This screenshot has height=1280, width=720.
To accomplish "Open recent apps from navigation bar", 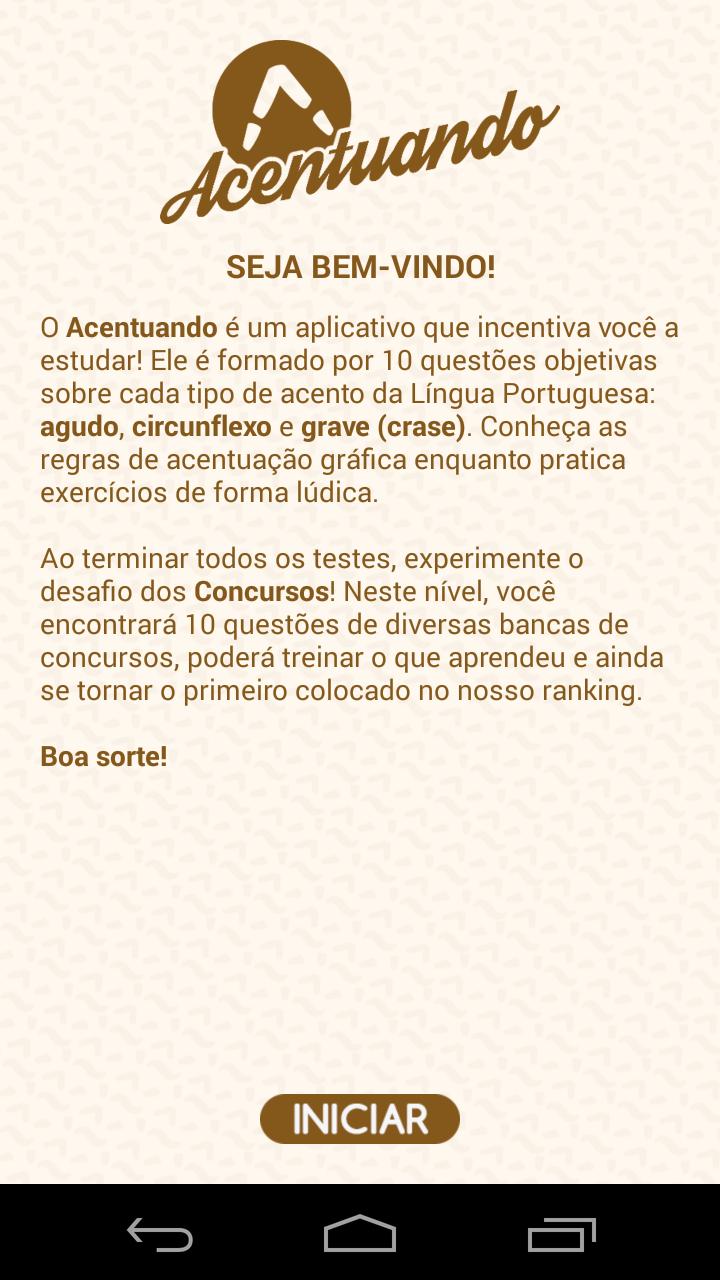I will coord(561,1234).
